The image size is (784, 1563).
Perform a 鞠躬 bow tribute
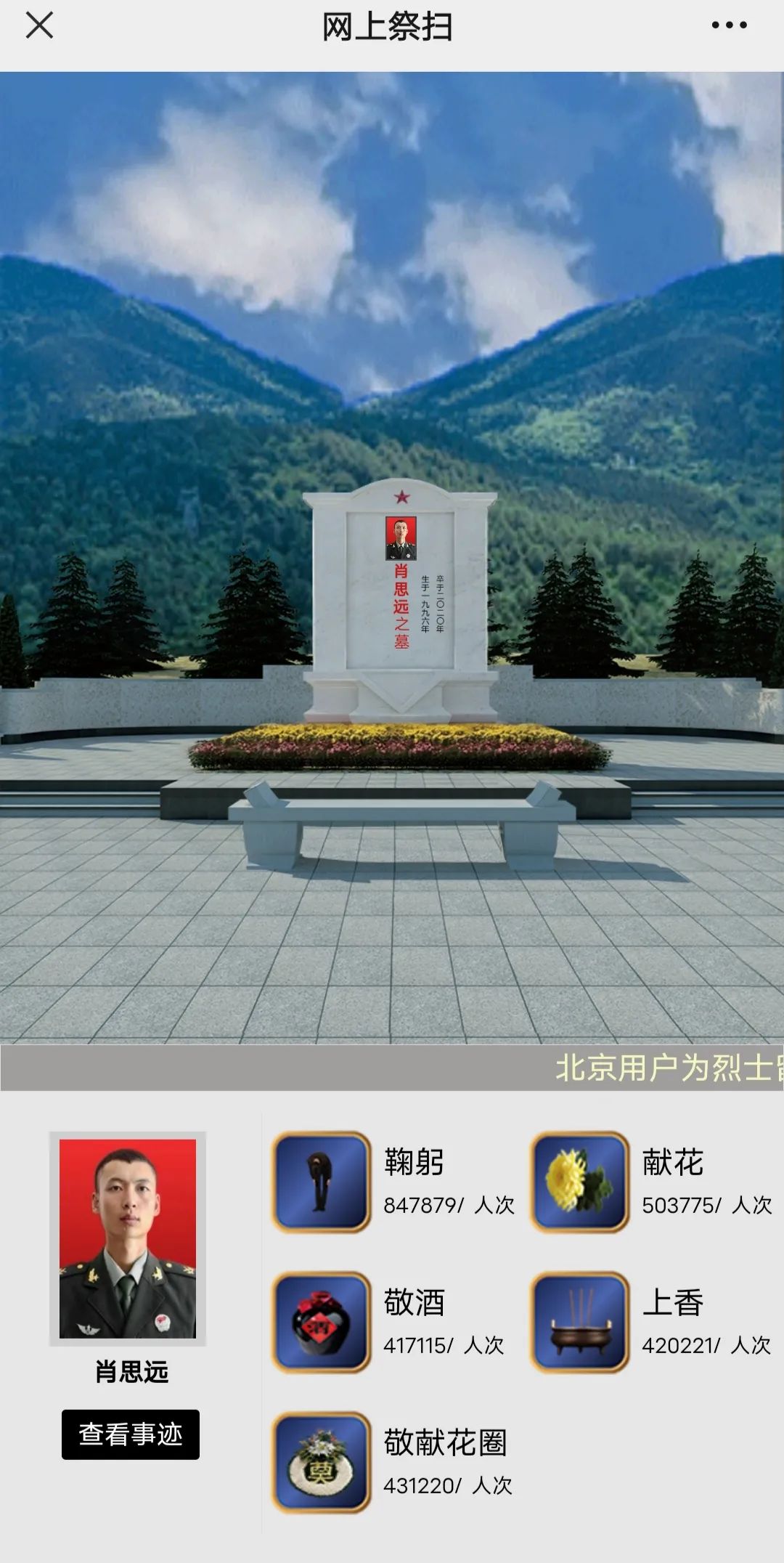click(322, 1181)
